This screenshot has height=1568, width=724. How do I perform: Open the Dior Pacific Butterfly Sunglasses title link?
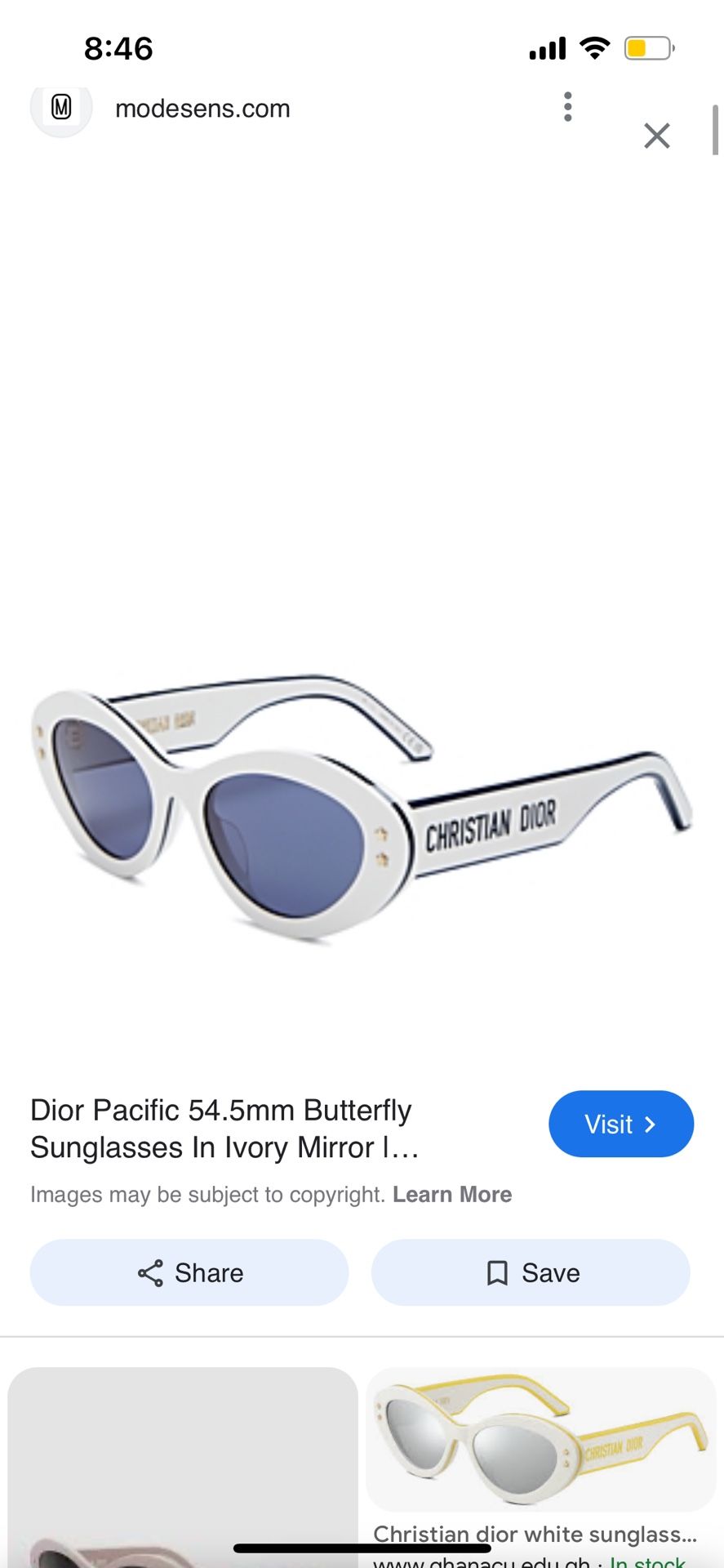pyautogui.click(x=220, y=1129)
